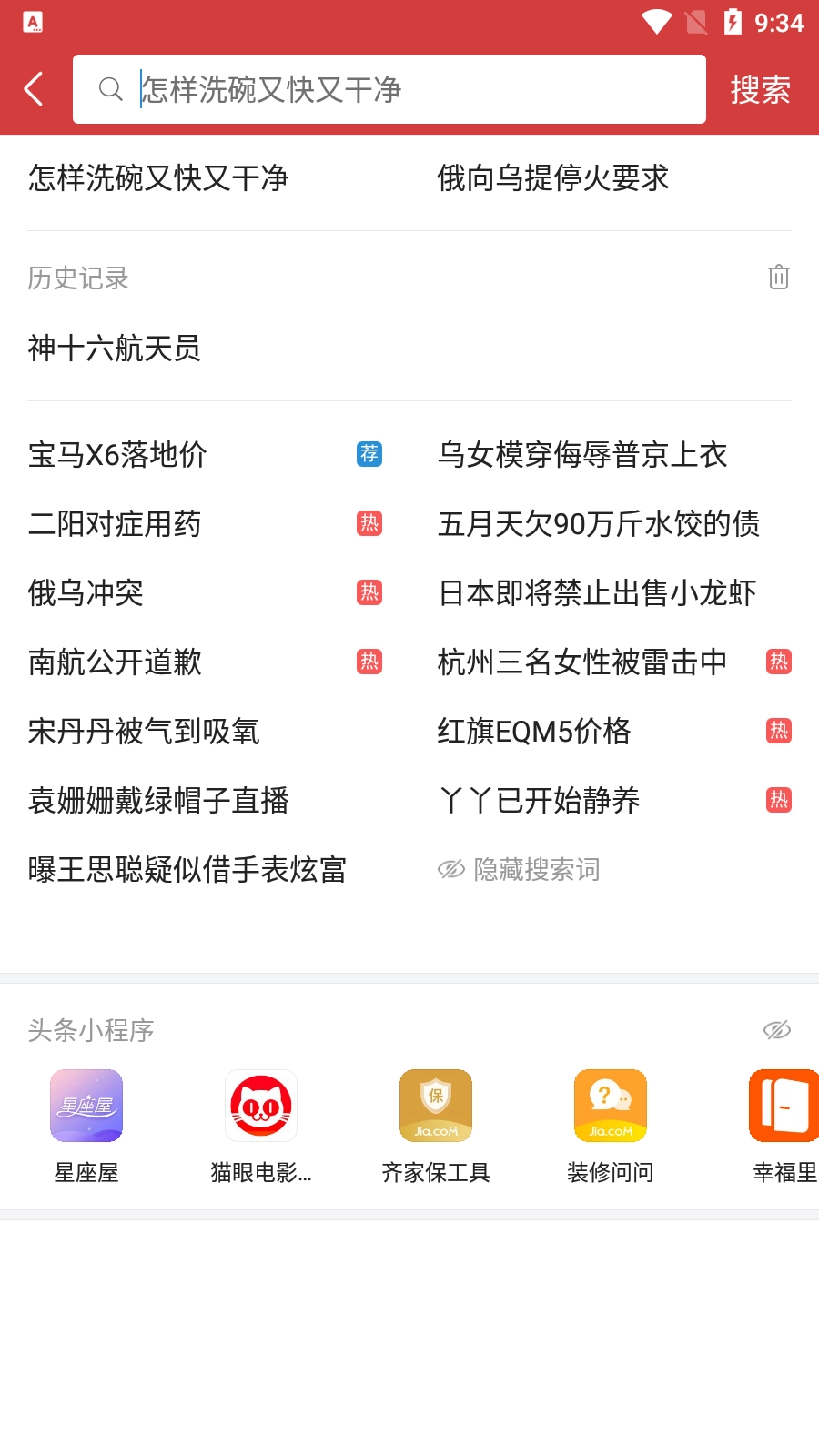819x1456 pixels.
Task: Open 装修问问 mini program
Action: (611, 1125)
